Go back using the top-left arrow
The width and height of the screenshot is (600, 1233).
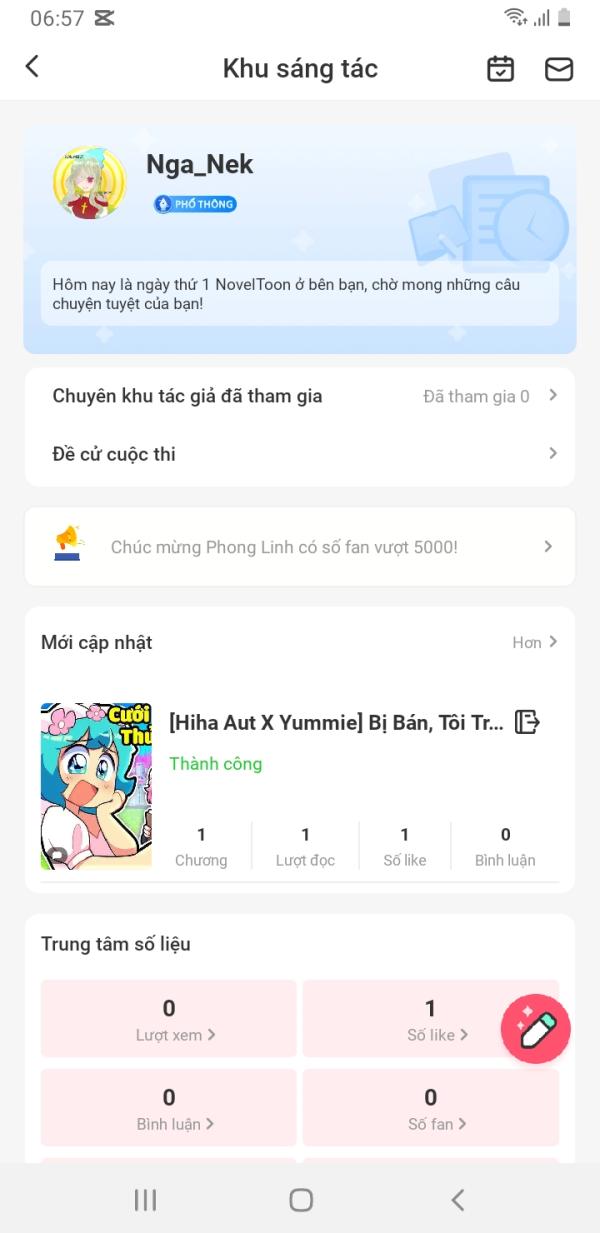[x=32, y=67]
